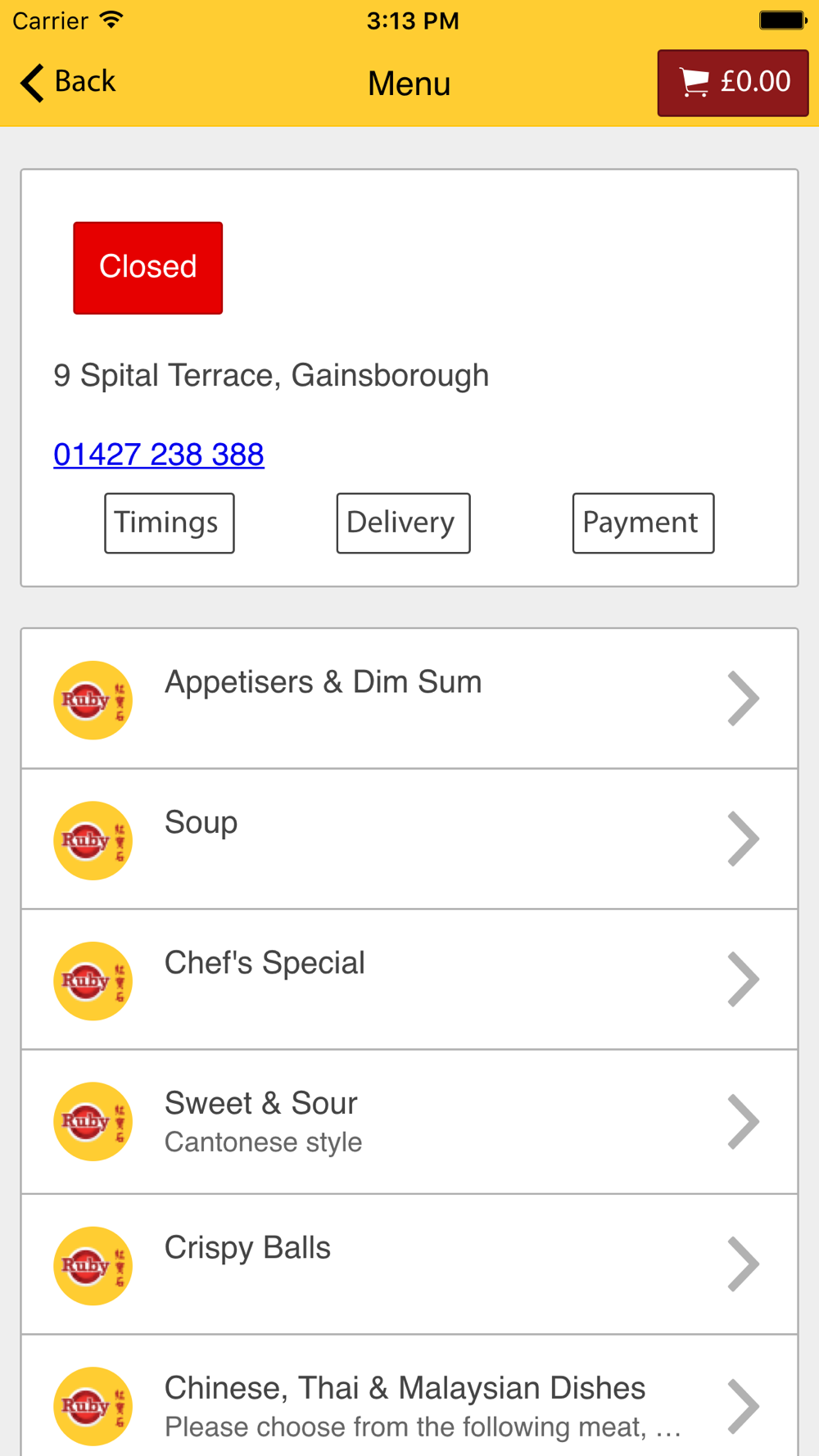Open the Chef's Special menu section

pos(409,980)
